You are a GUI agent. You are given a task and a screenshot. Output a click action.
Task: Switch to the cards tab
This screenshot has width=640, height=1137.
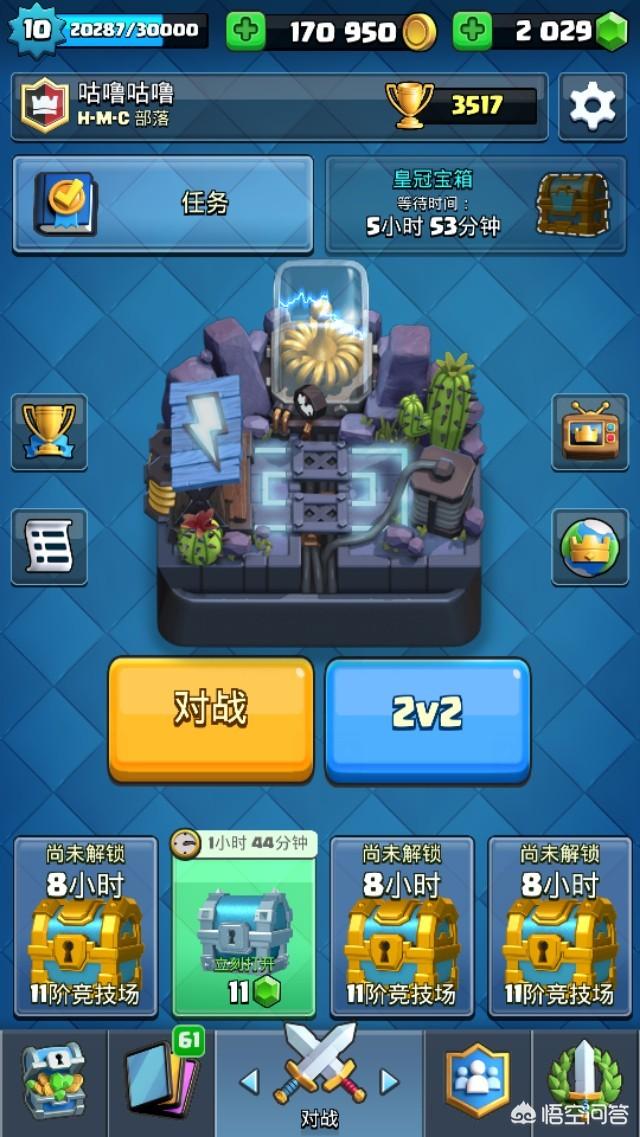[160, 1080]
